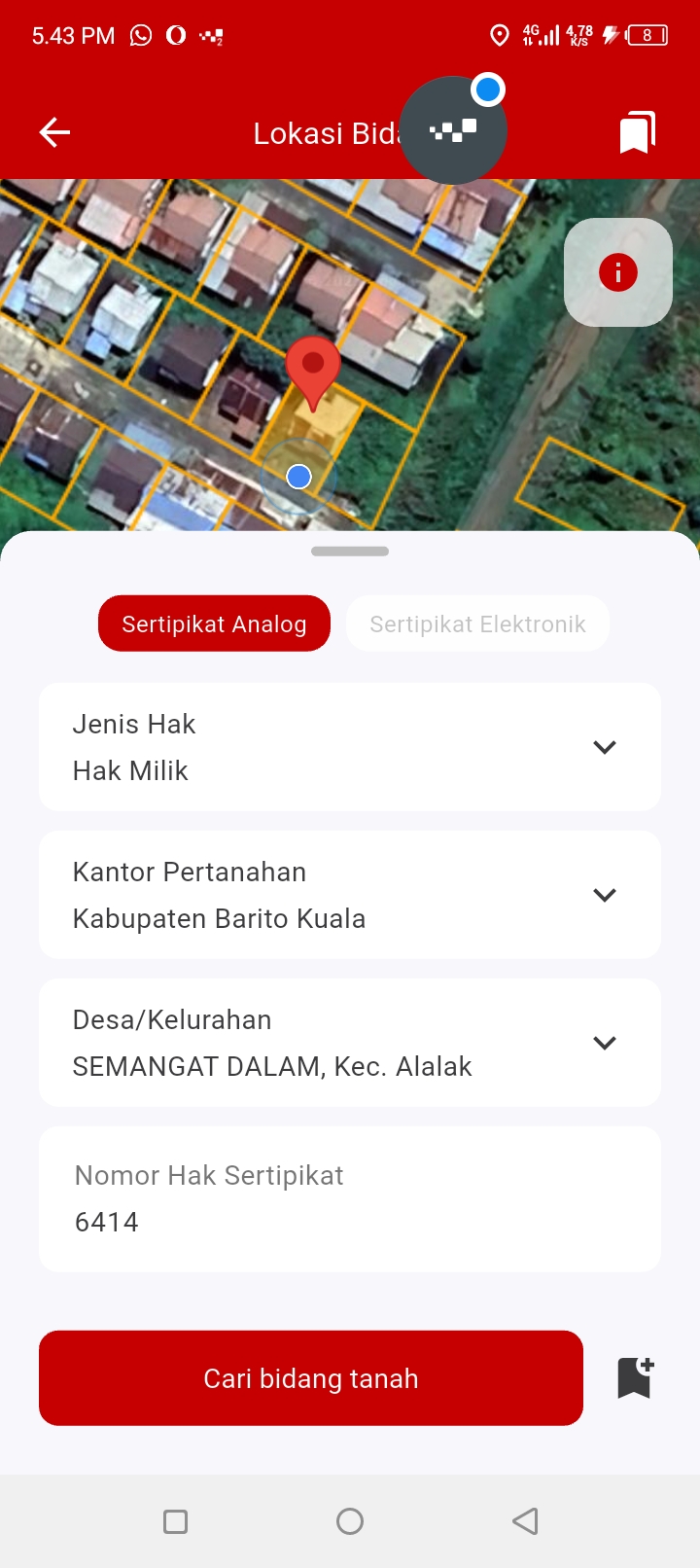The image size is (700, 1568).
Task: Tap the floating screen recorder bubble
Action: [453, 130]
